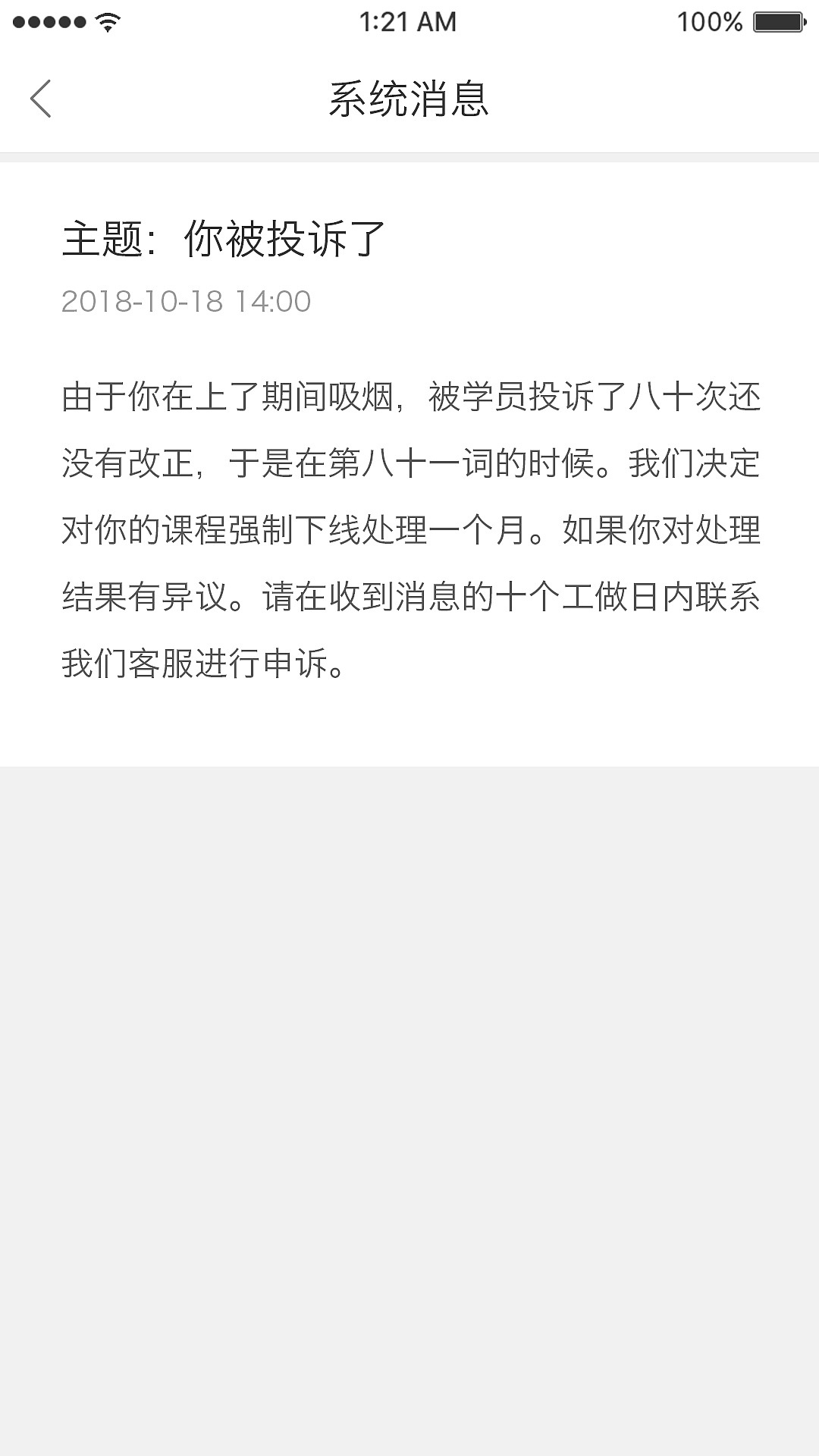Tap the Wi-Fi symbol next to signal dots
This screenshot has height=1456, width=819.
point(108,21)
